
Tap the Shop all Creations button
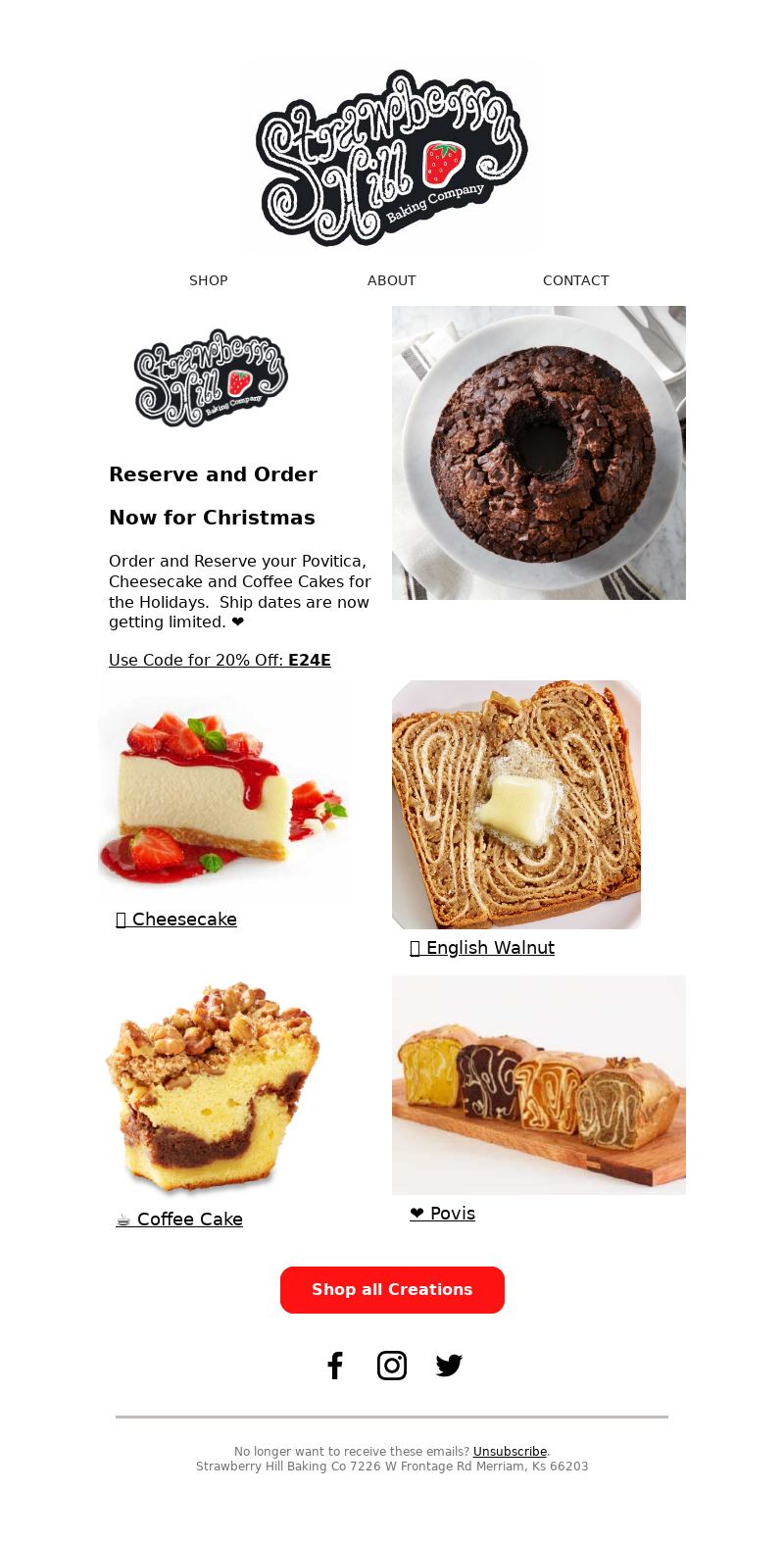point(392,1290)
